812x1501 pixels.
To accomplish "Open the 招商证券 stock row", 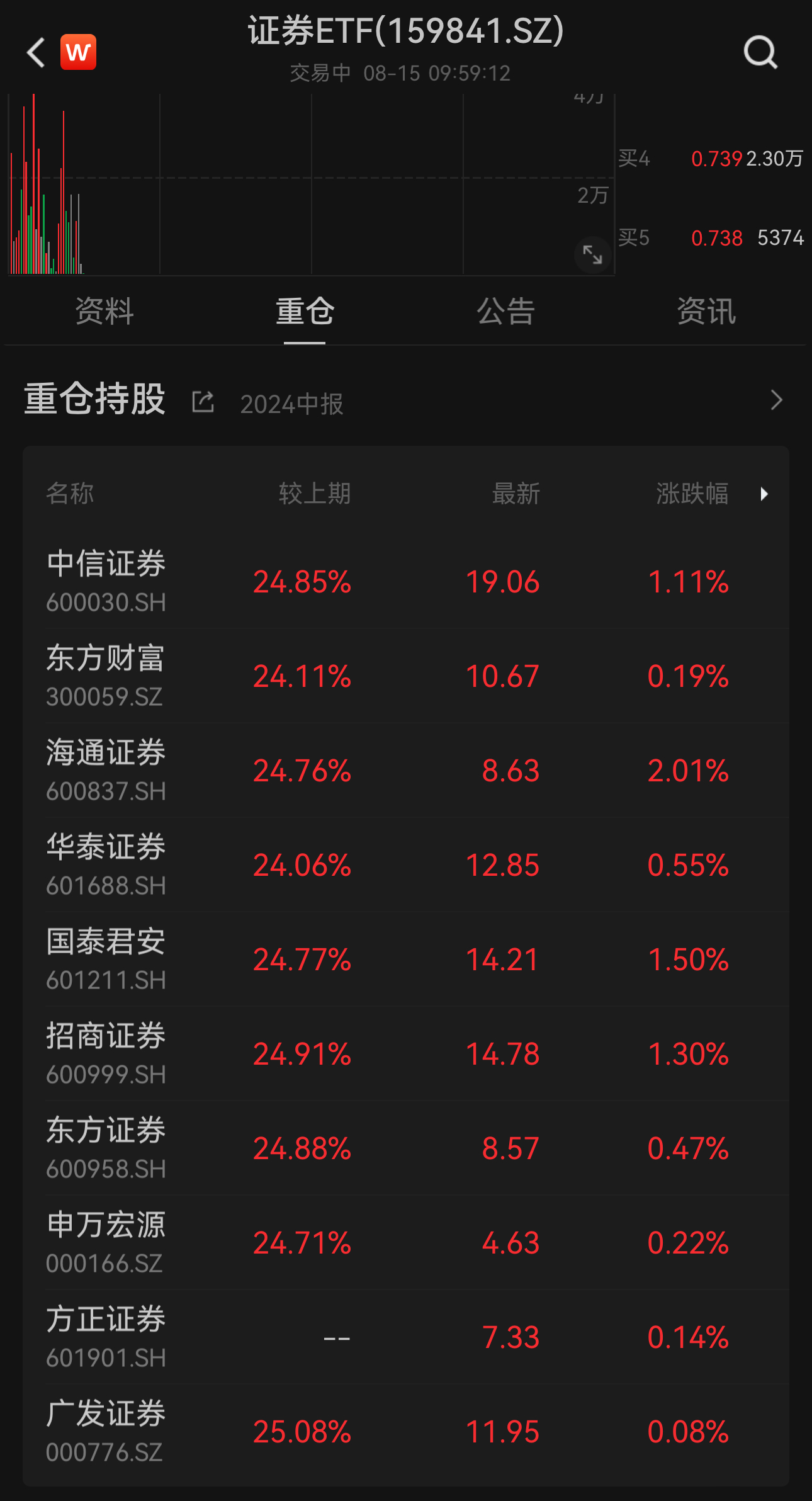I will [405, 1053].
